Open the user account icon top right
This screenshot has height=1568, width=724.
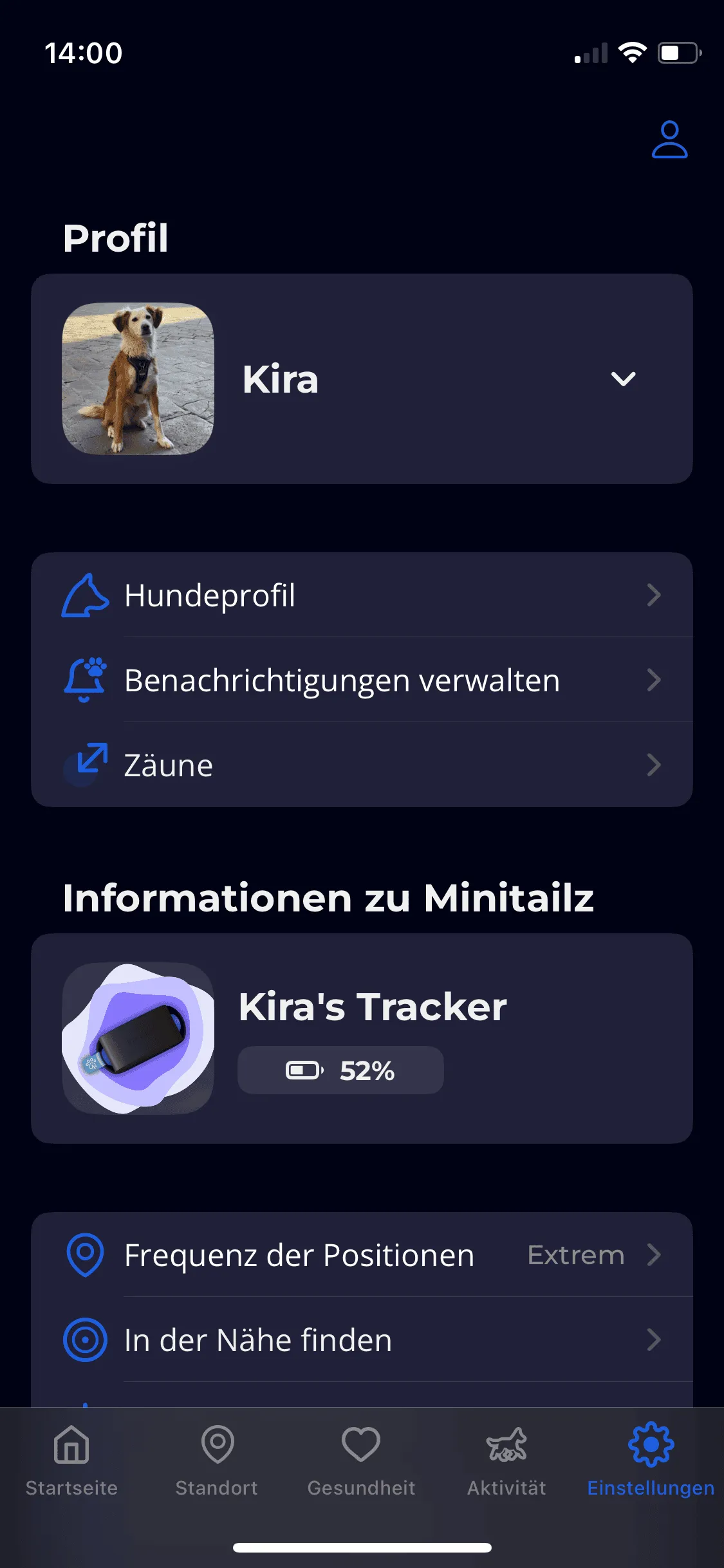[669, 140]
